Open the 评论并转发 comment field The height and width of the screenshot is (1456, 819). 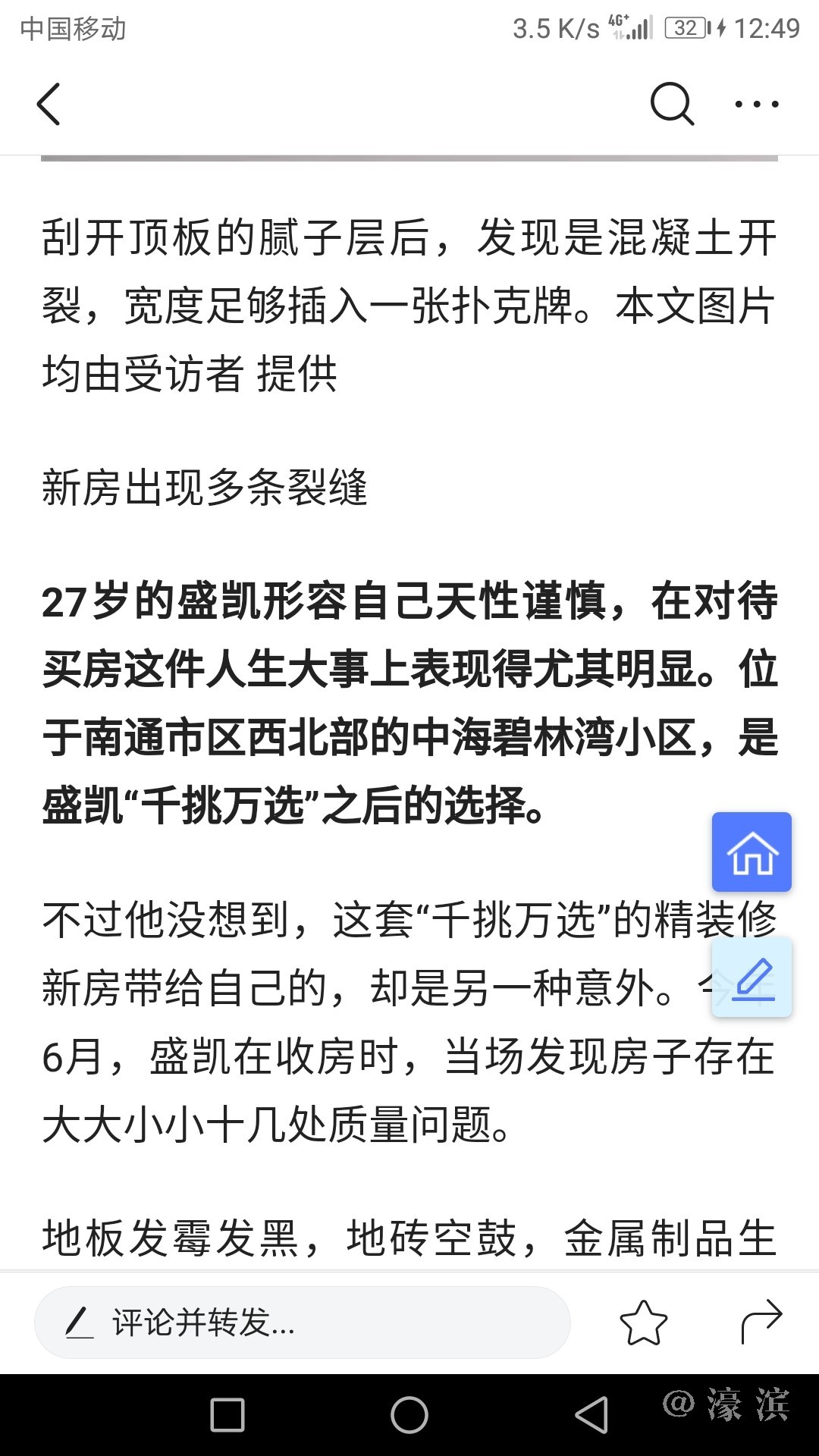(302, 1323)
